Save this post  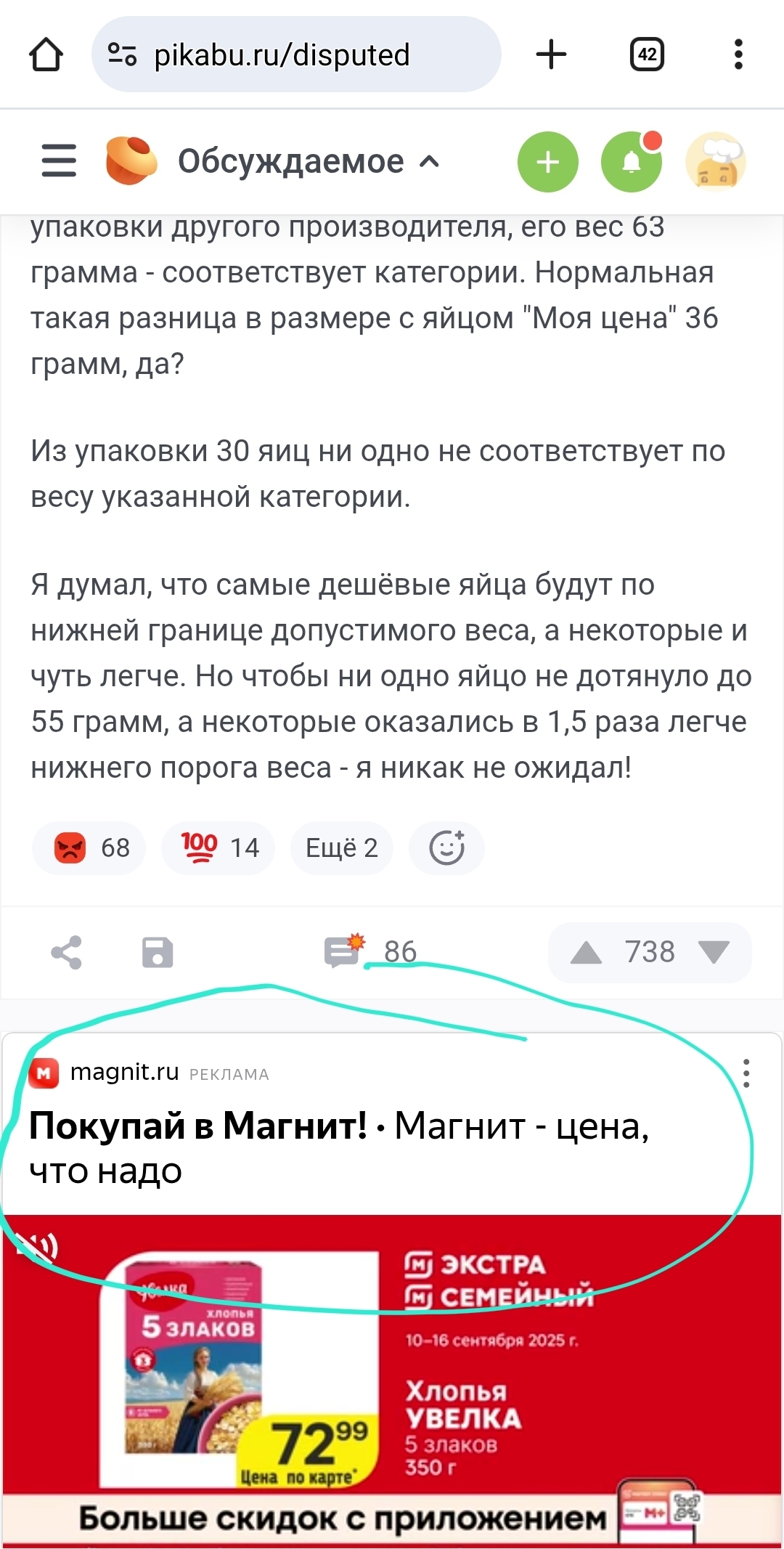(x=158, y=952)
